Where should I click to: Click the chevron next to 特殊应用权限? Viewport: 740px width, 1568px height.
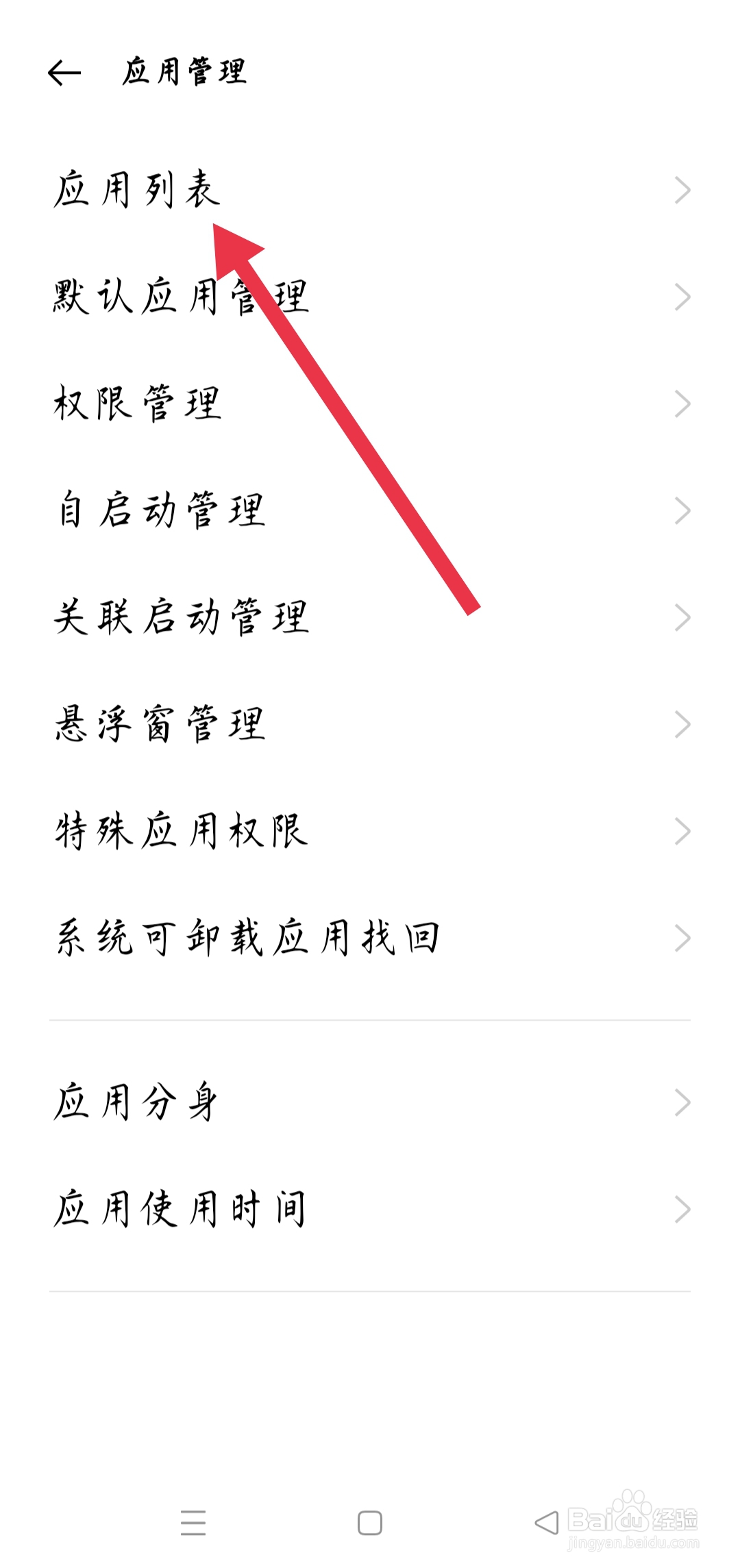coord(682,832)
